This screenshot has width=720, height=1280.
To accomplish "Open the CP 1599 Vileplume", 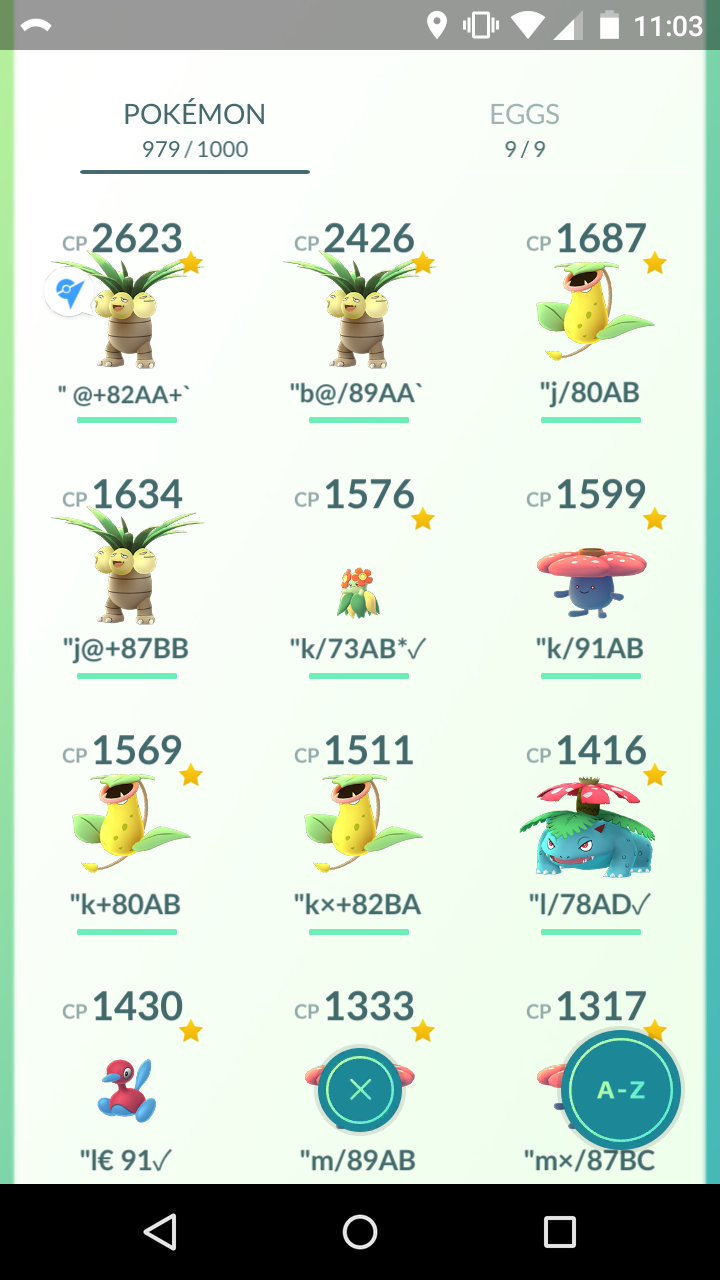I will tap(591, 577).
